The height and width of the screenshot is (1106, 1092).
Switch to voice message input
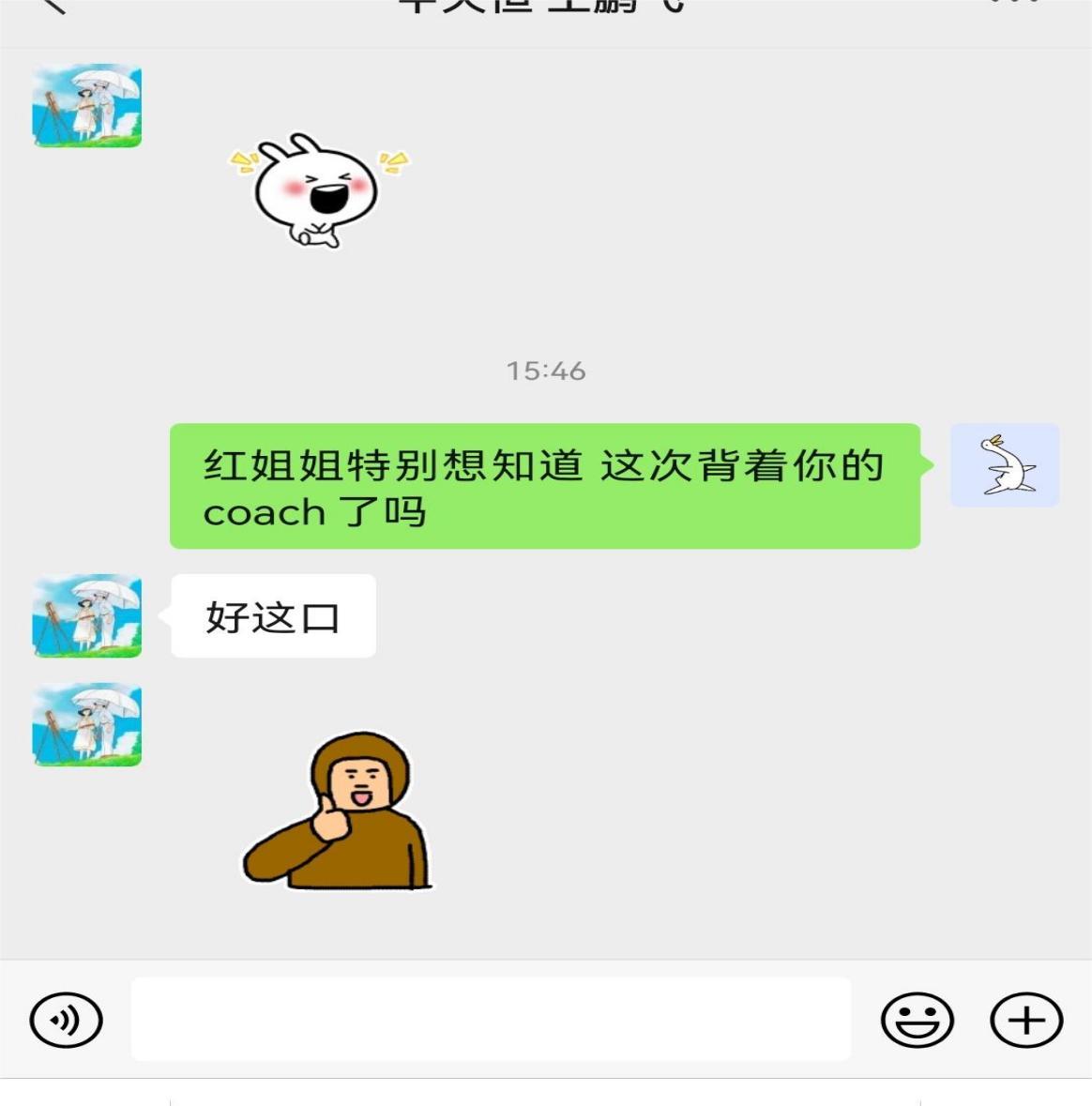click(x=66, y=1020)
